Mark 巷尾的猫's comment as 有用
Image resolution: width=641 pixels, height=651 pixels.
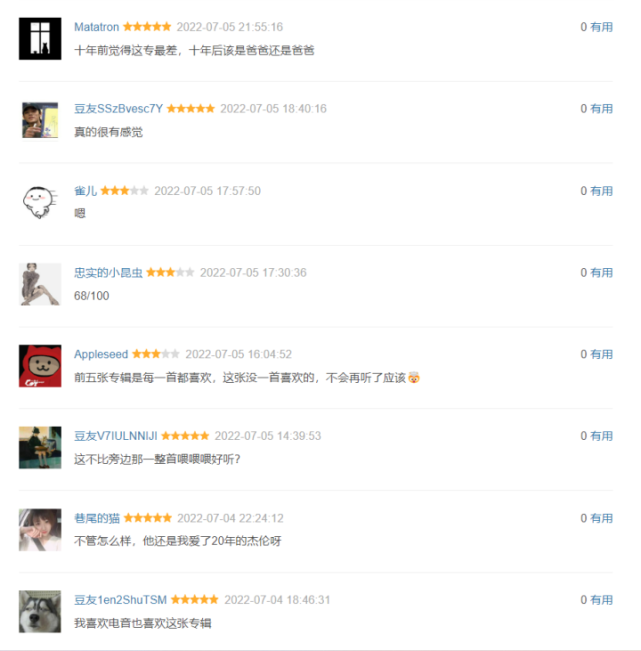pos(601,519)
